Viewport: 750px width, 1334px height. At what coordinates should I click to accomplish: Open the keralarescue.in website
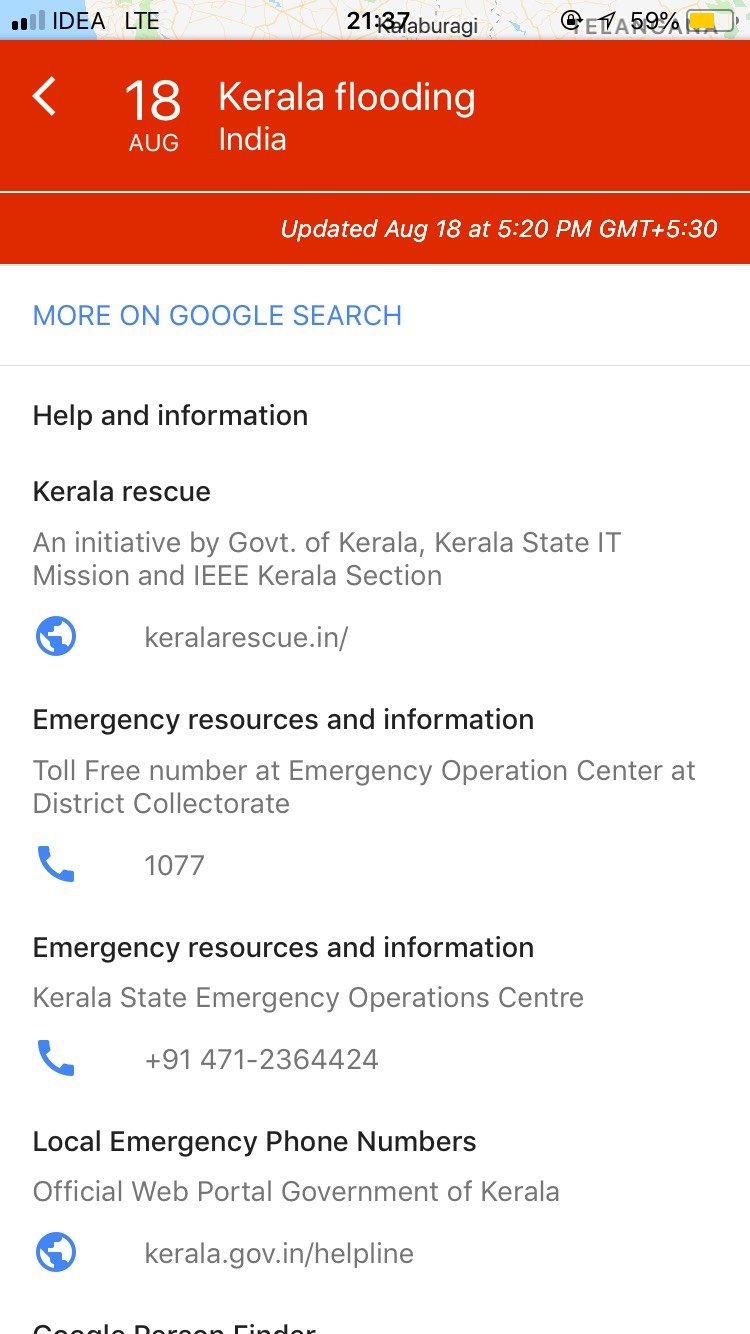pyautogui.click(x=246, y=637)
